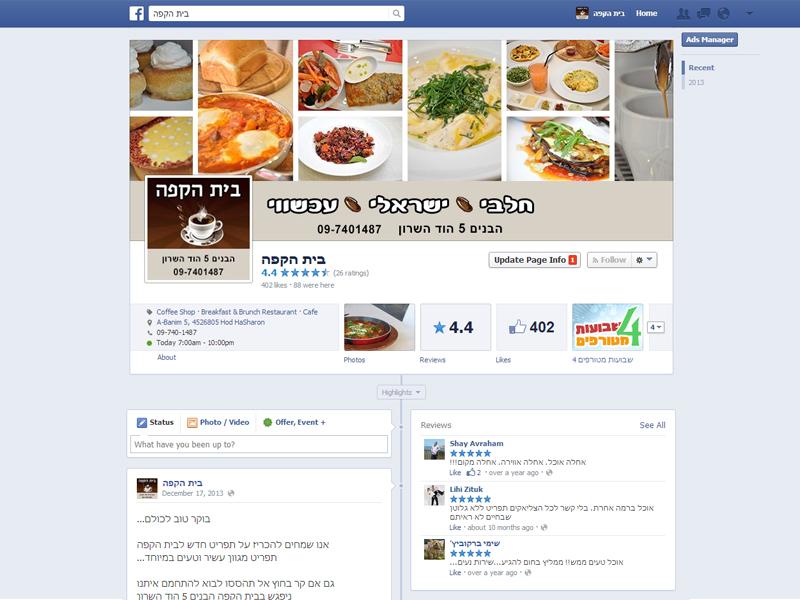The image size is (800, 600).
Task: Open notifications globe icon
Action: pyautogui.click(x=724, y=14)
